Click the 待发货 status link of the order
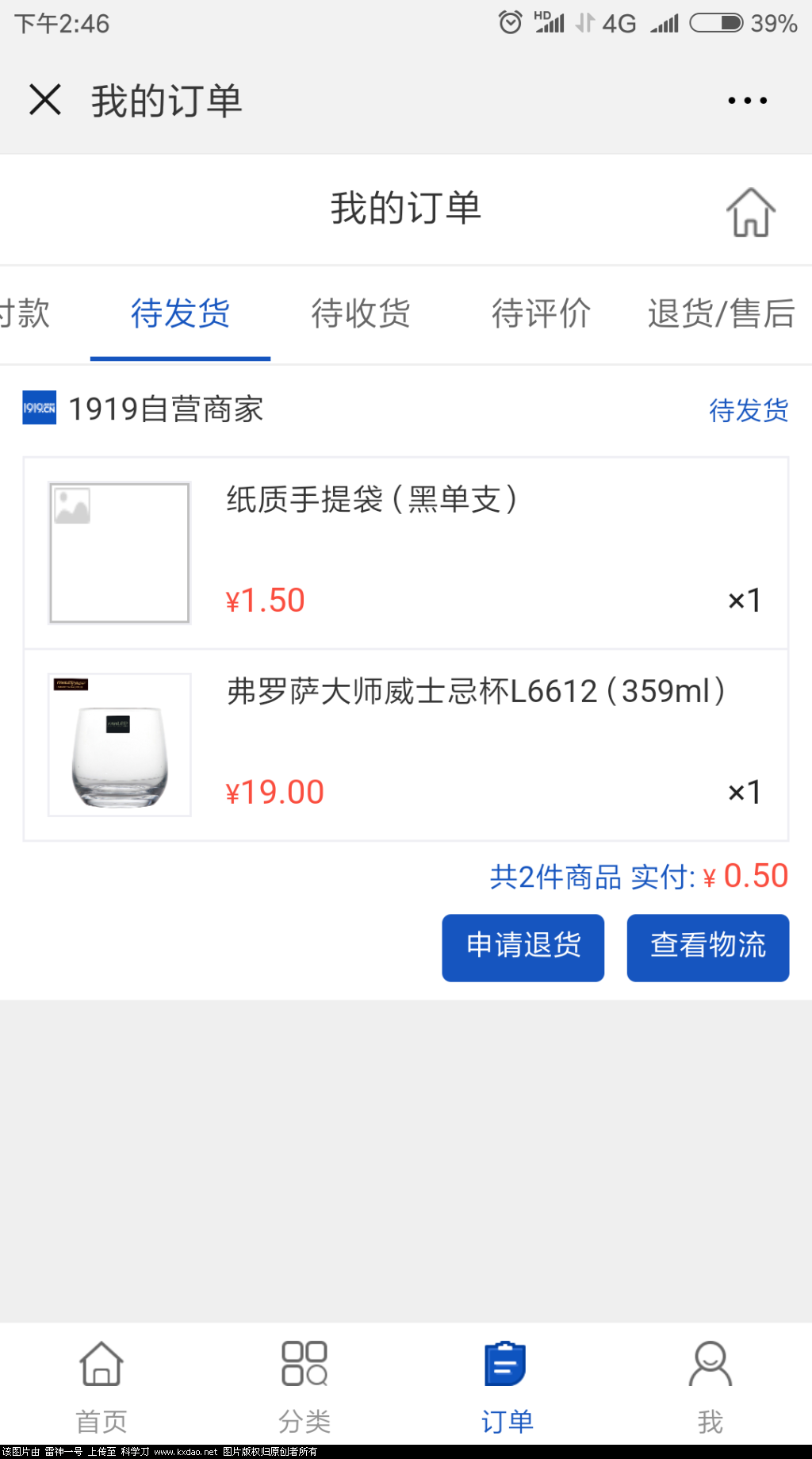The width and height of the screenshot is (812, 1459). [748, 411]
